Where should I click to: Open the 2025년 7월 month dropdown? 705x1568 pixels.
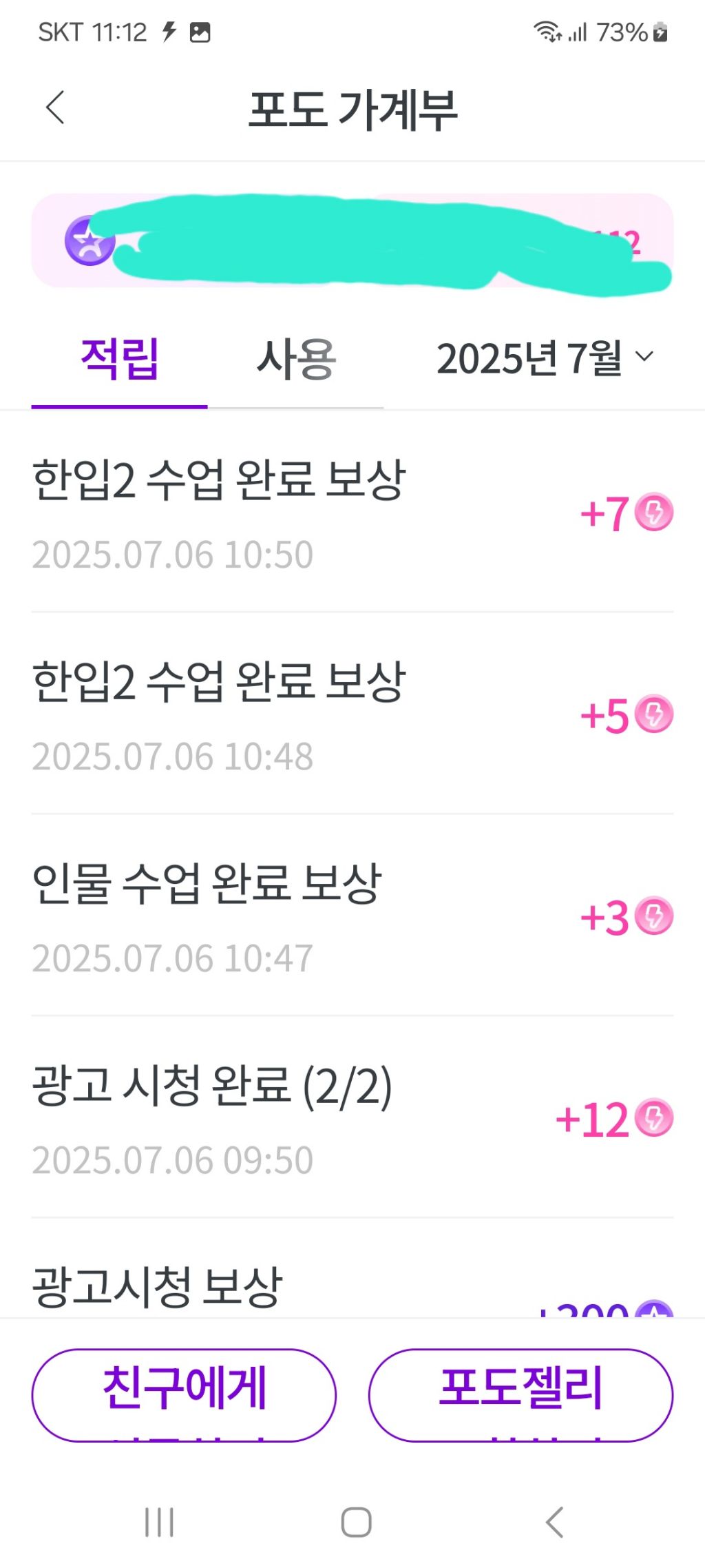[x=545, y=358]
